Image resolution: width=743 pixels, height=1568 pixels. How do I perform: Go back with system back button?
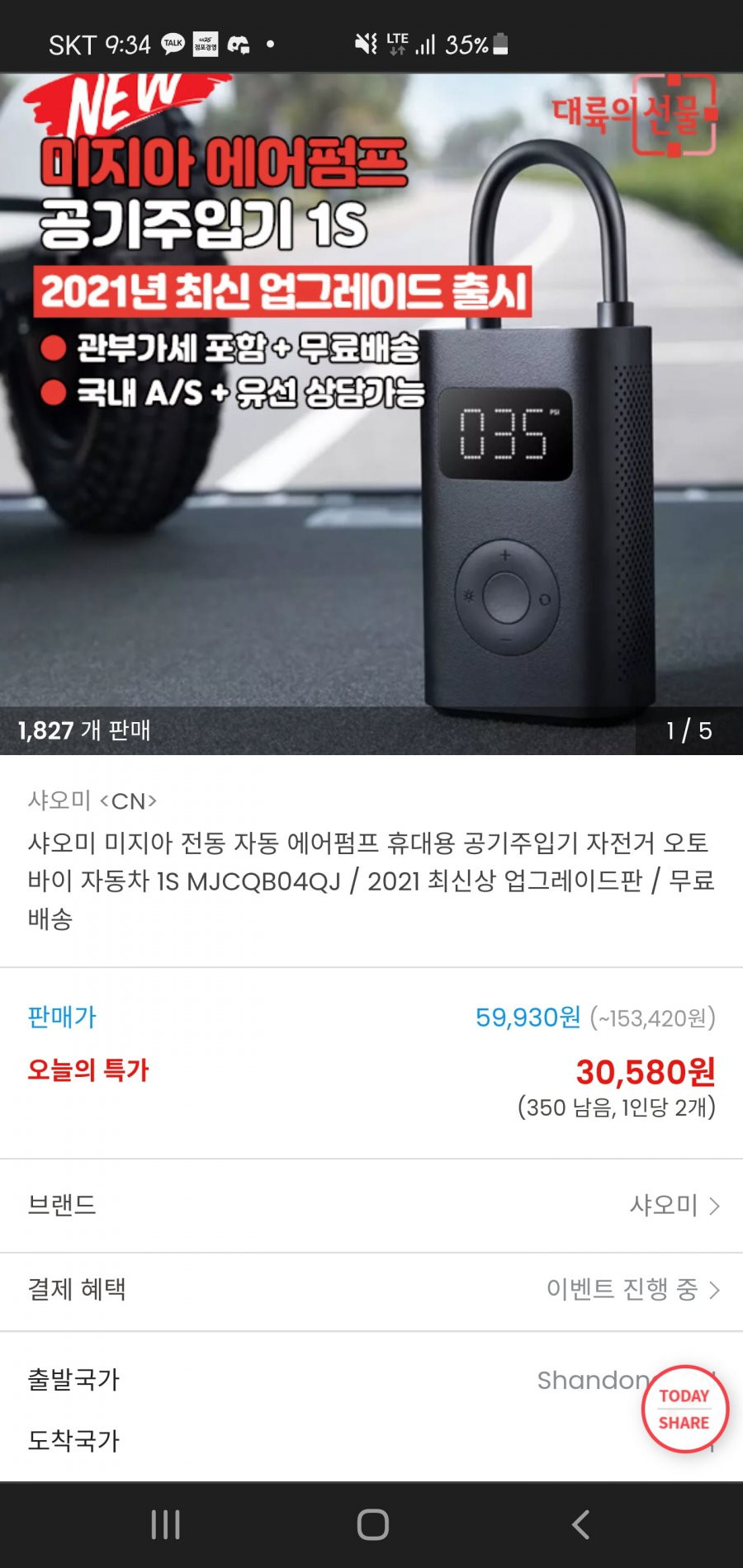click(x=580, y=1524)
